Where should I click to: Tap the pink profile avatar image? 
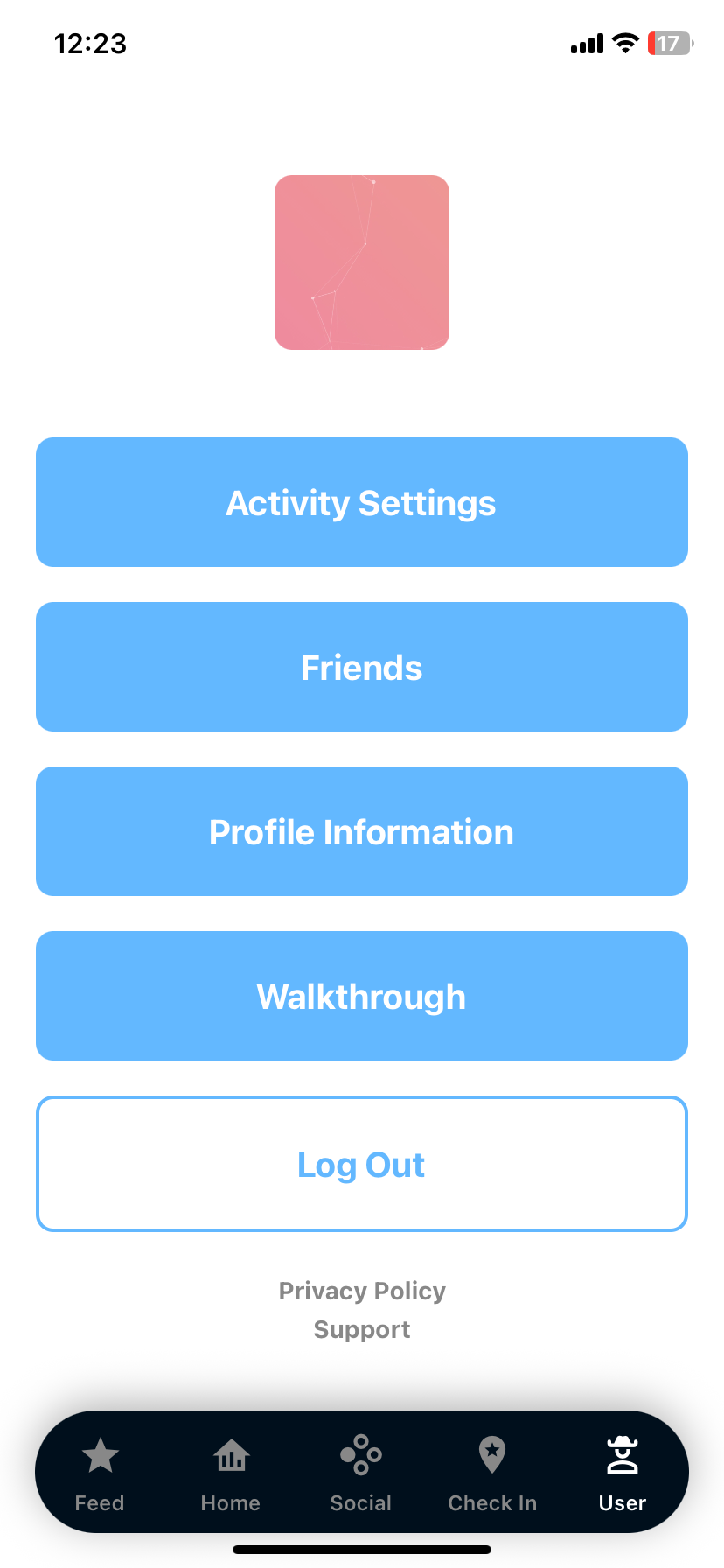click(361, 262)
